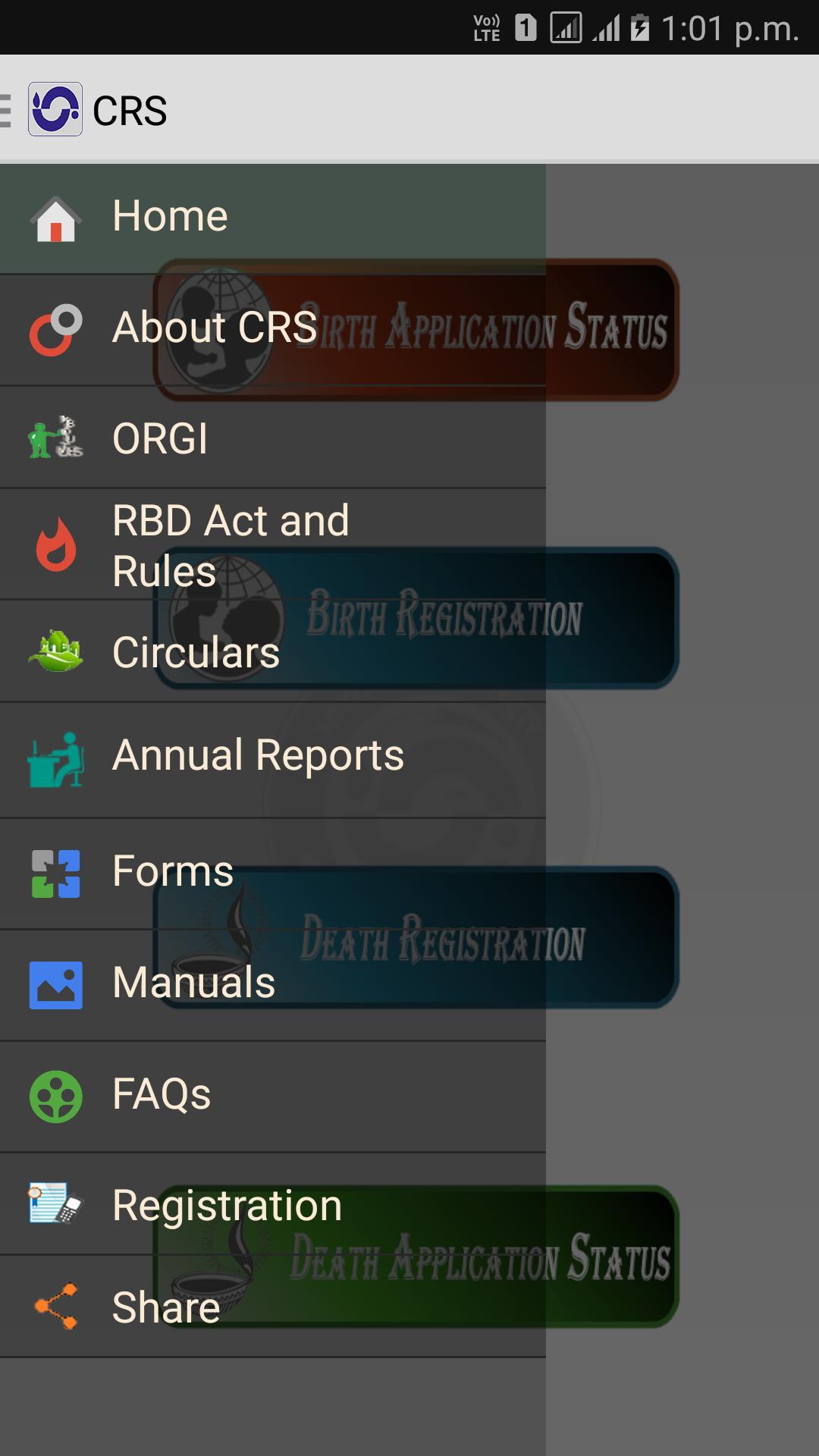Select Registration from the drawer

[x=272, y=1205]
